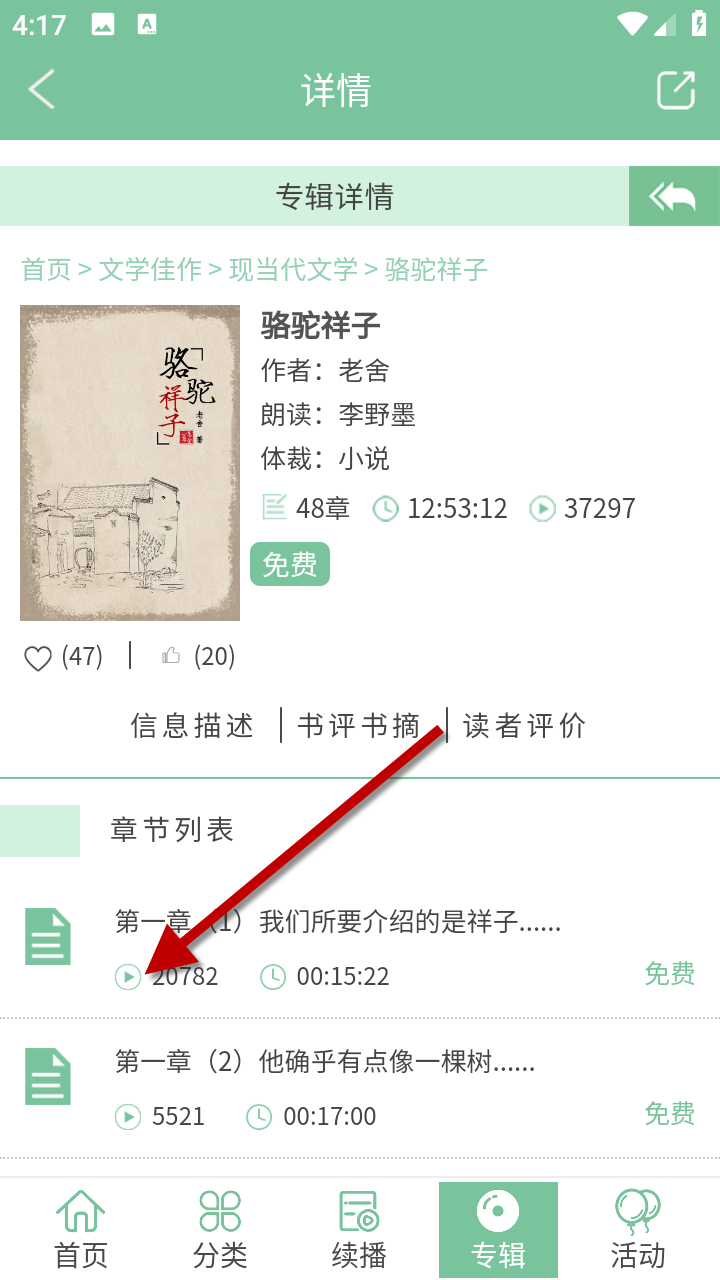Open the 现当代文学 breadcrumb link
Viewport: 720px width, 1280px height.
pyautogui.click(x=293, y=269)
